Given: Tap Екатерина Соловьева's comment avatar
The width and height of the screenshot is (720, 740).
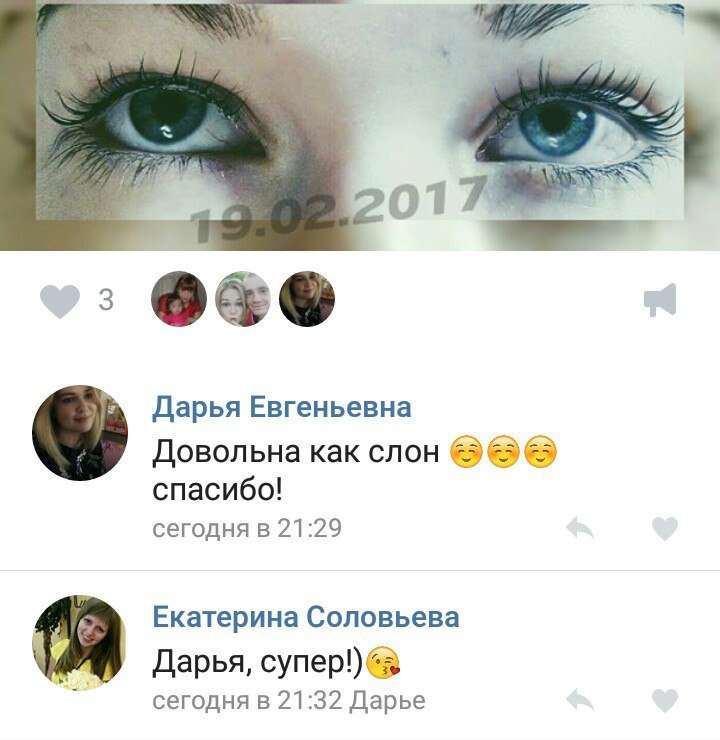Looking at the screenshot, I should point(80,642).
